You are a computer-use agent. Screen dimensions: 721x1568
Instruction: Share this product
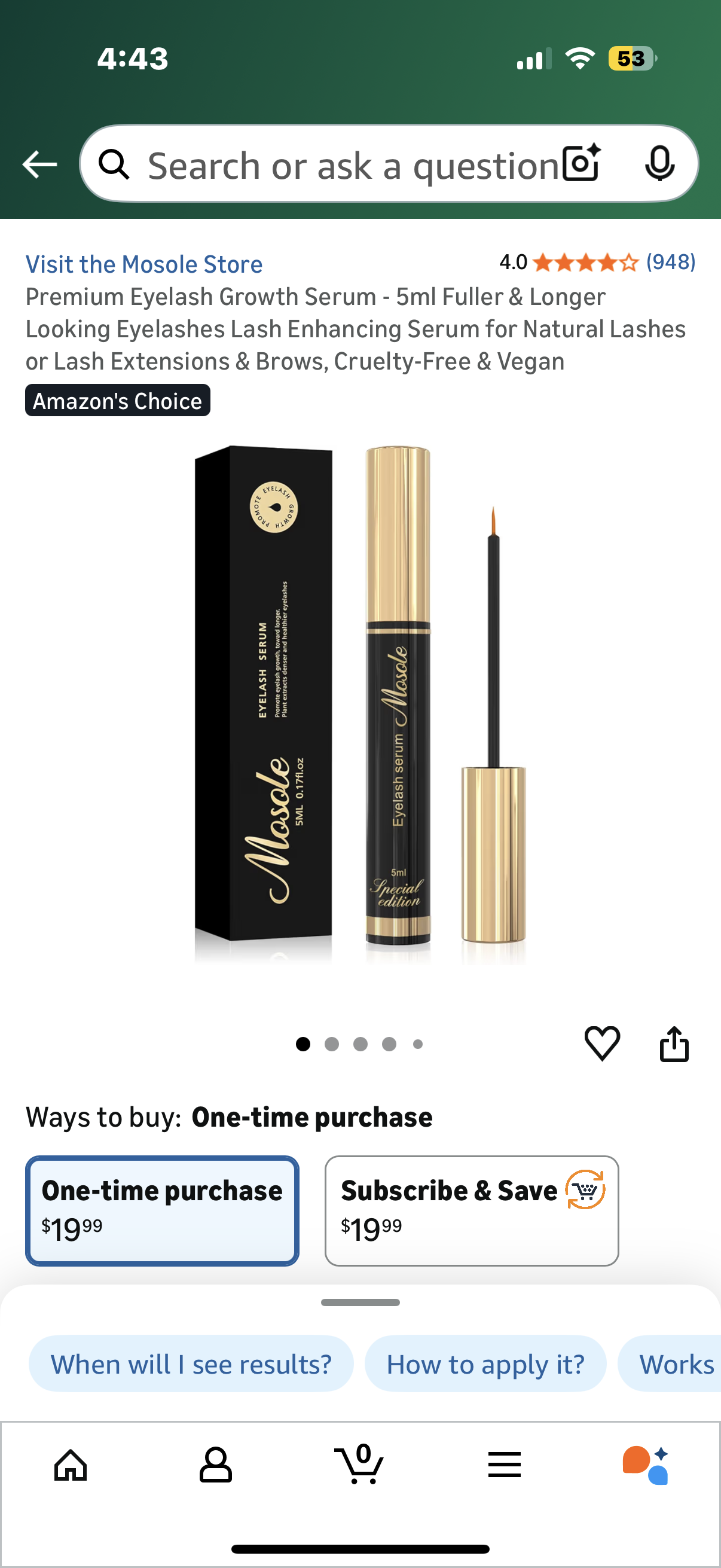674,1044
